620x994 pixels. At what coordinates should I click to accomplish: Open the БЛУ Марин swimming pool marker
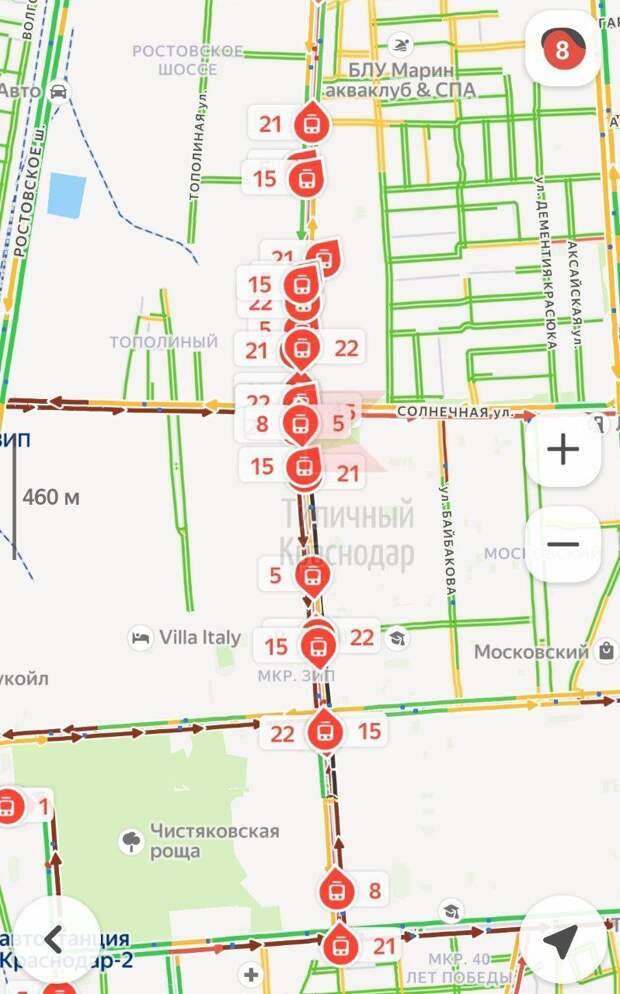click(x=400, y=45)
